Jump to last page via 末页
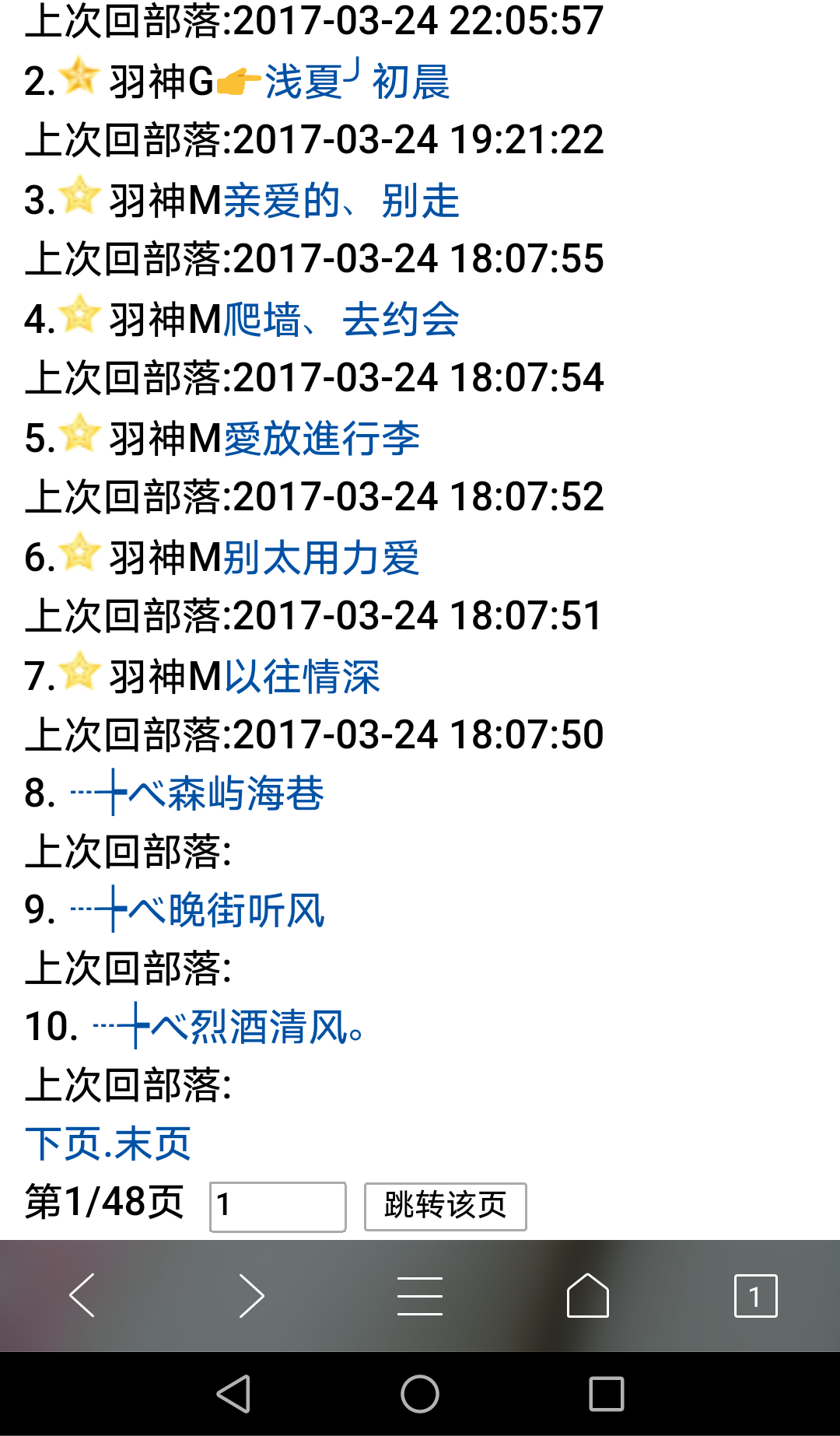 click(x=153, y=1144)
